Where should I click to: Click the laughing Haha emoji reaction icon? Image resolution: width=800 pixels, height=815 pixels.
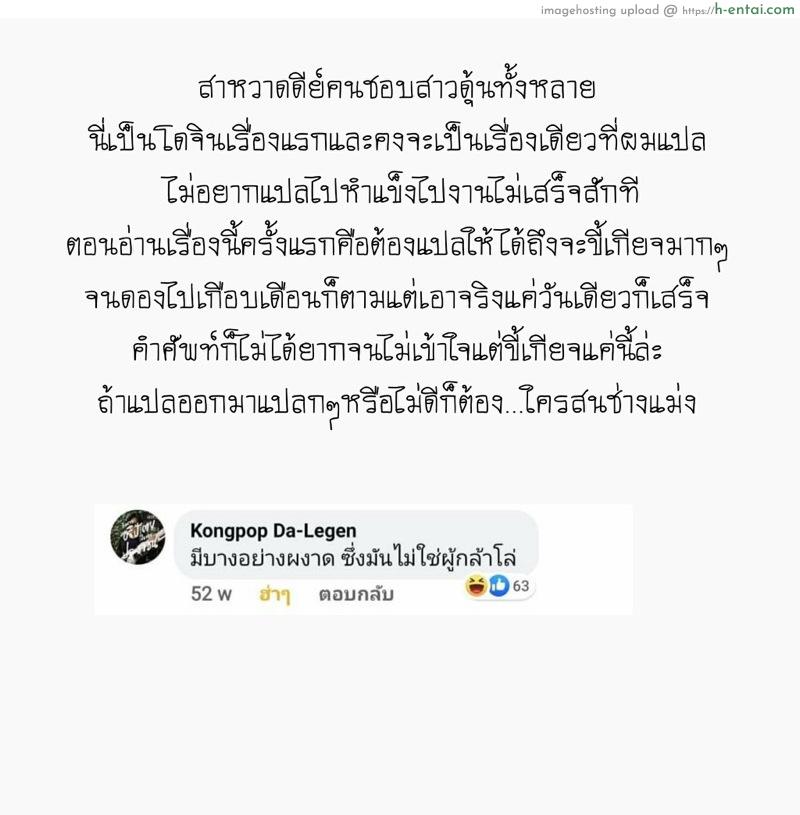point(477,584)
